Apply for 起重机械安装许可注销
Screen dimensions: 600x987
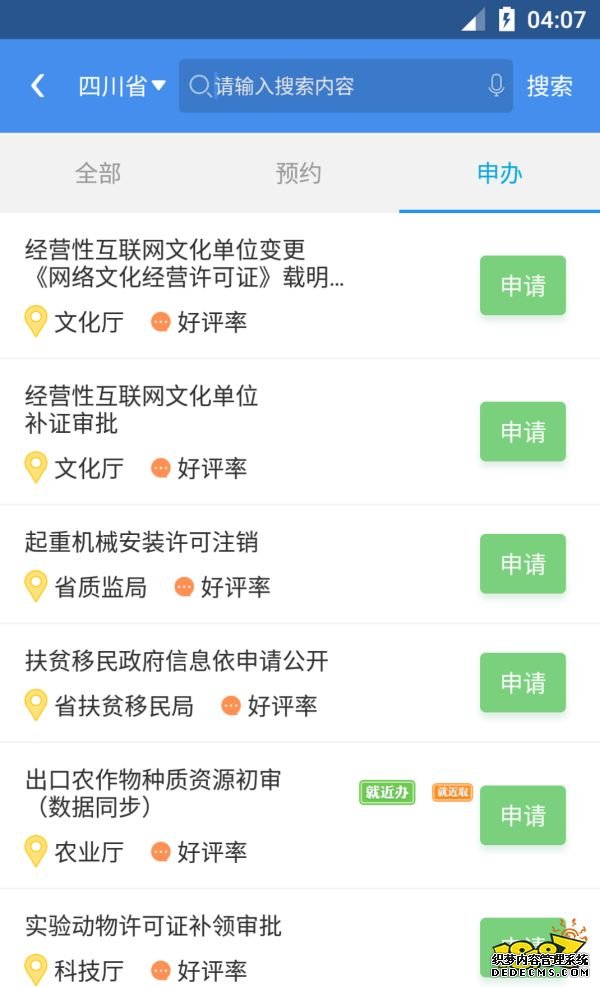pos(523,563)
